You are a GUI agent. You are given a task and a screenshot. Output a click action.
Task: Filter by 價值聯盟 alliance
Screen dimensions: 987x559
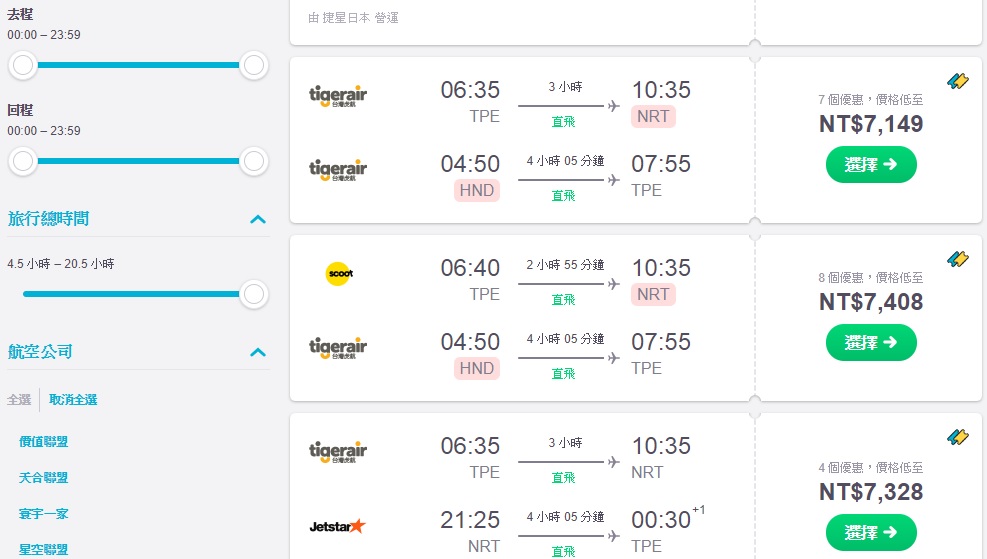44,442
